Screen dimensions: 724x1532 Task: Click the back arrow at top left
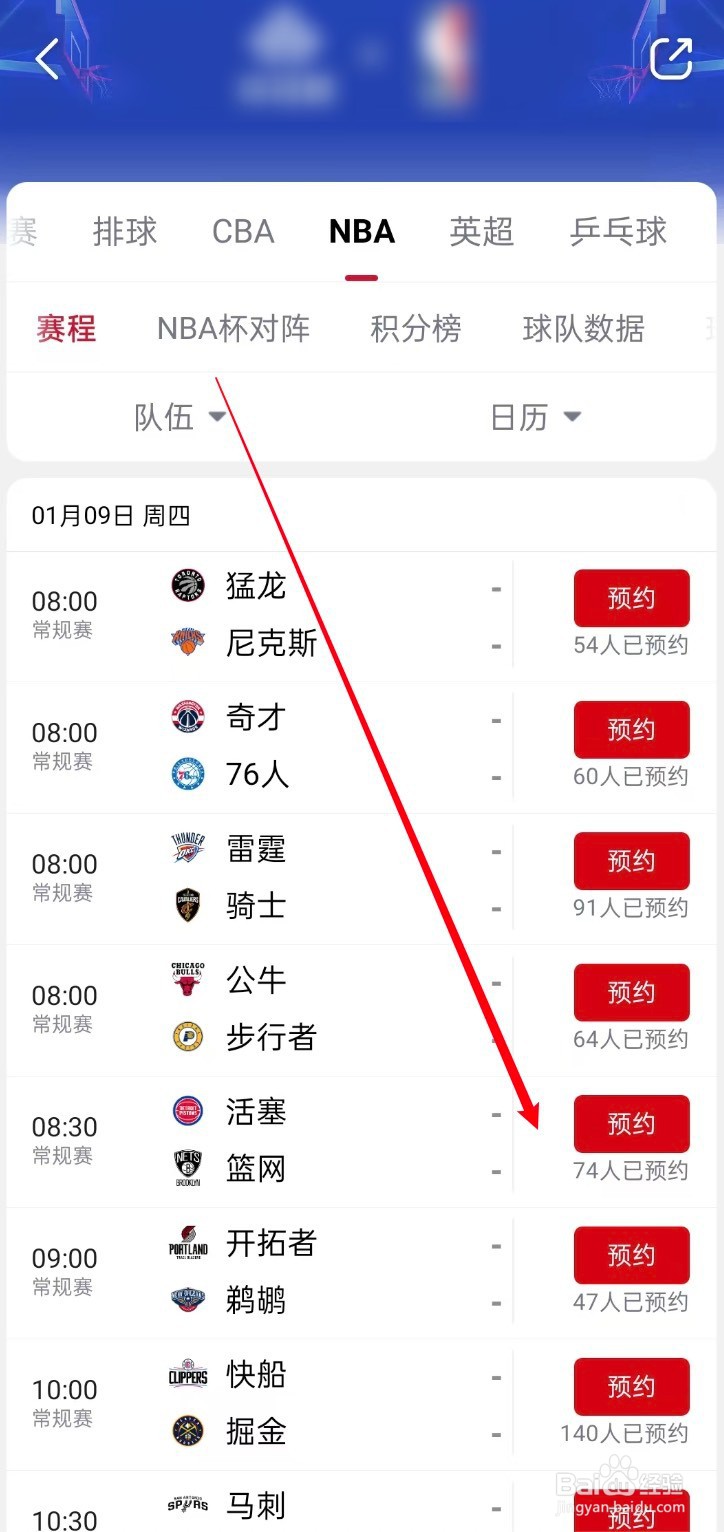tap(46, 59)
